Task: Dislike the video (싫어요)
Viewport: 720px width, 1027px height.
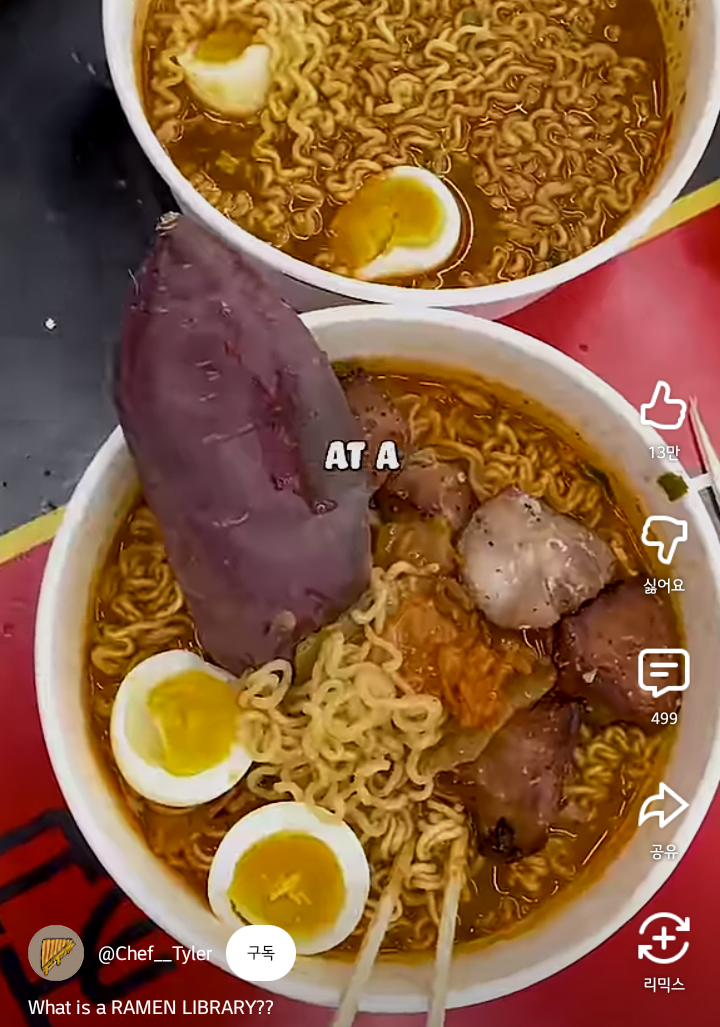Action: 664,541
